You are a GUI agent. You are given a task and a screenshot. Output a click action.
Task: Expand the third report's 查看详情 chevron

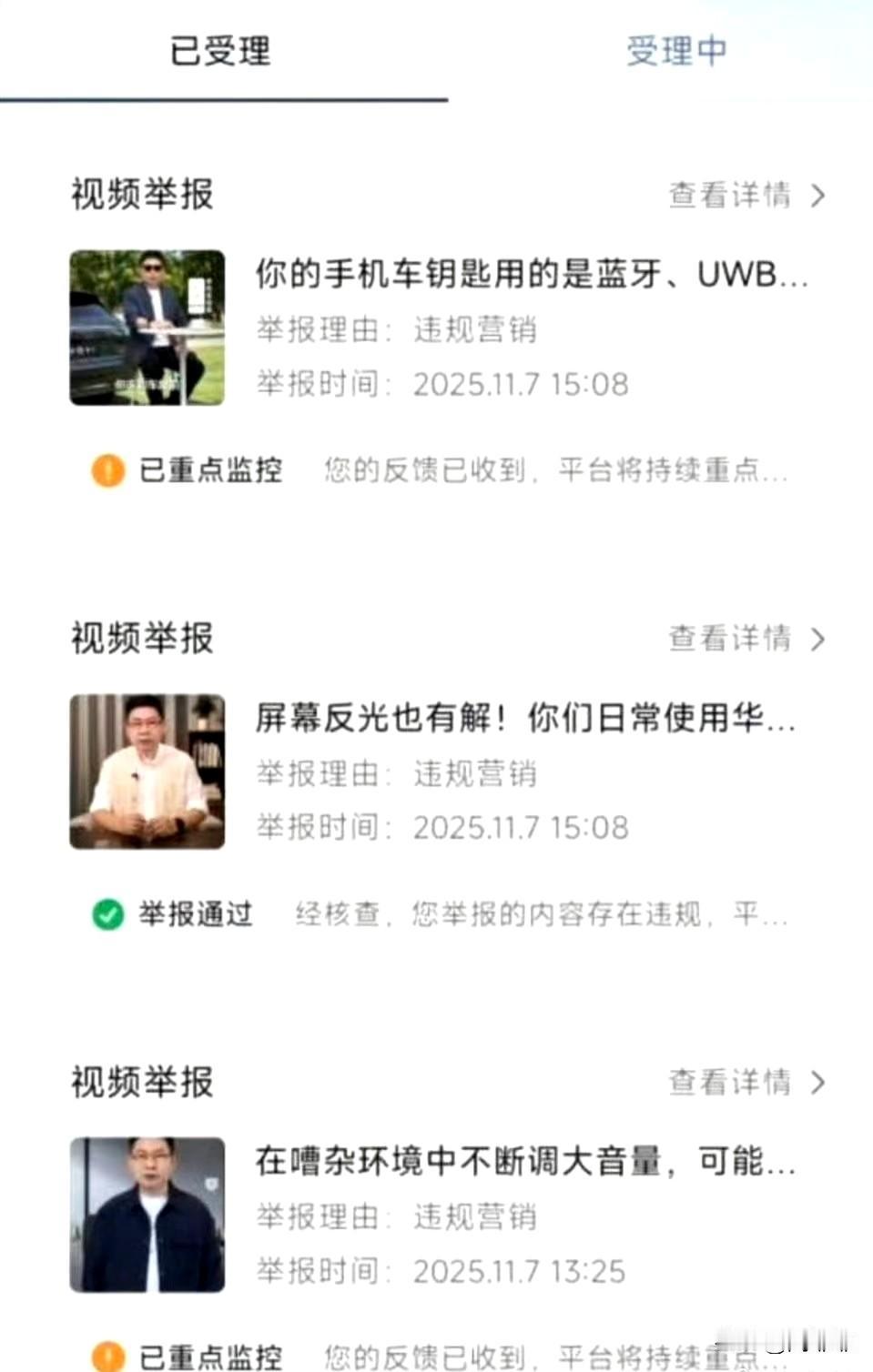[817, 1083]
